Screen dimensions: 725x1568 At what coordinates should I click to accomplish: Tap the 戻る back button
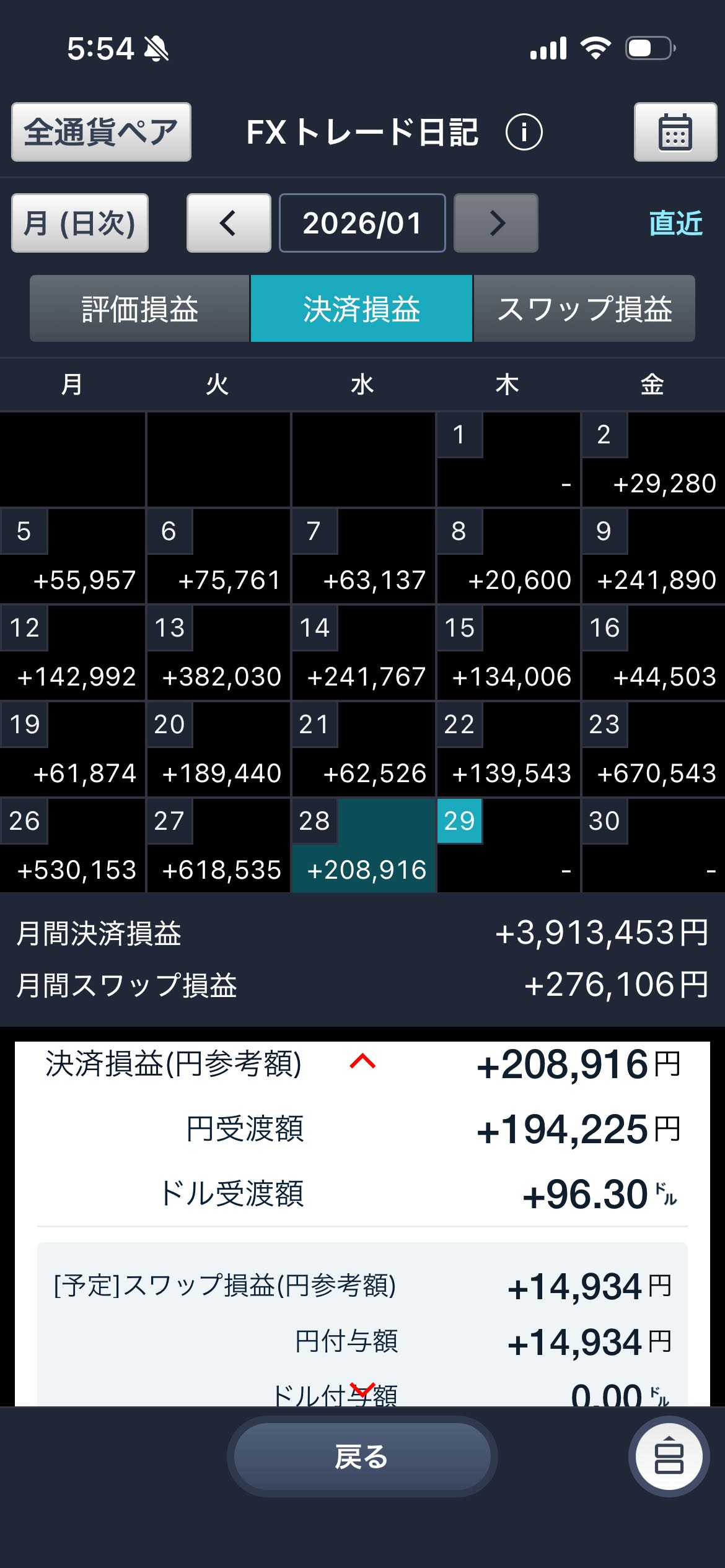click(x=362, y=1457)
